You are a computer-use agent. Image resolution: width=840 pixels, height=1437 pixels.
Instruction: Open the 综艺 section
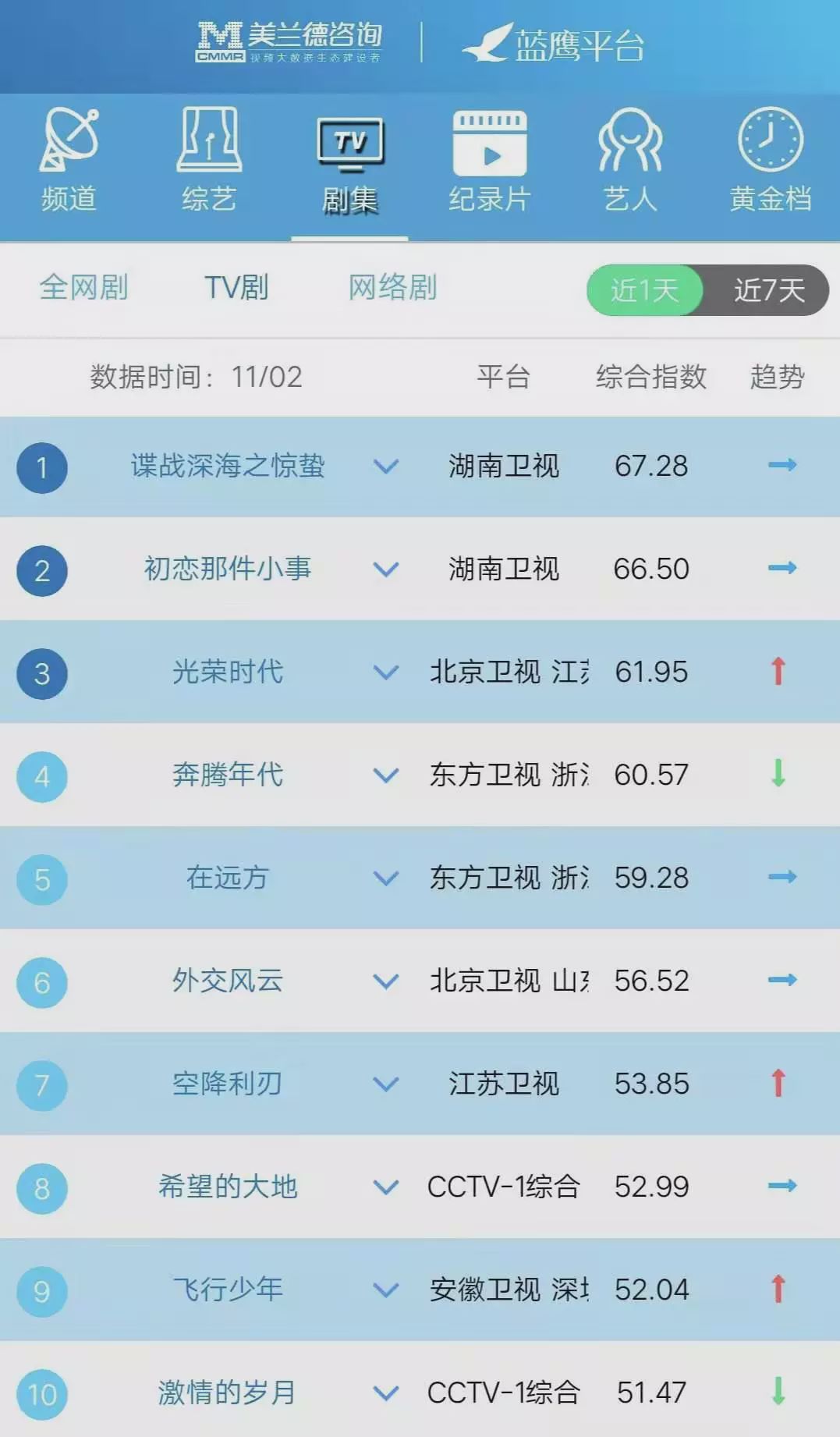209,161
